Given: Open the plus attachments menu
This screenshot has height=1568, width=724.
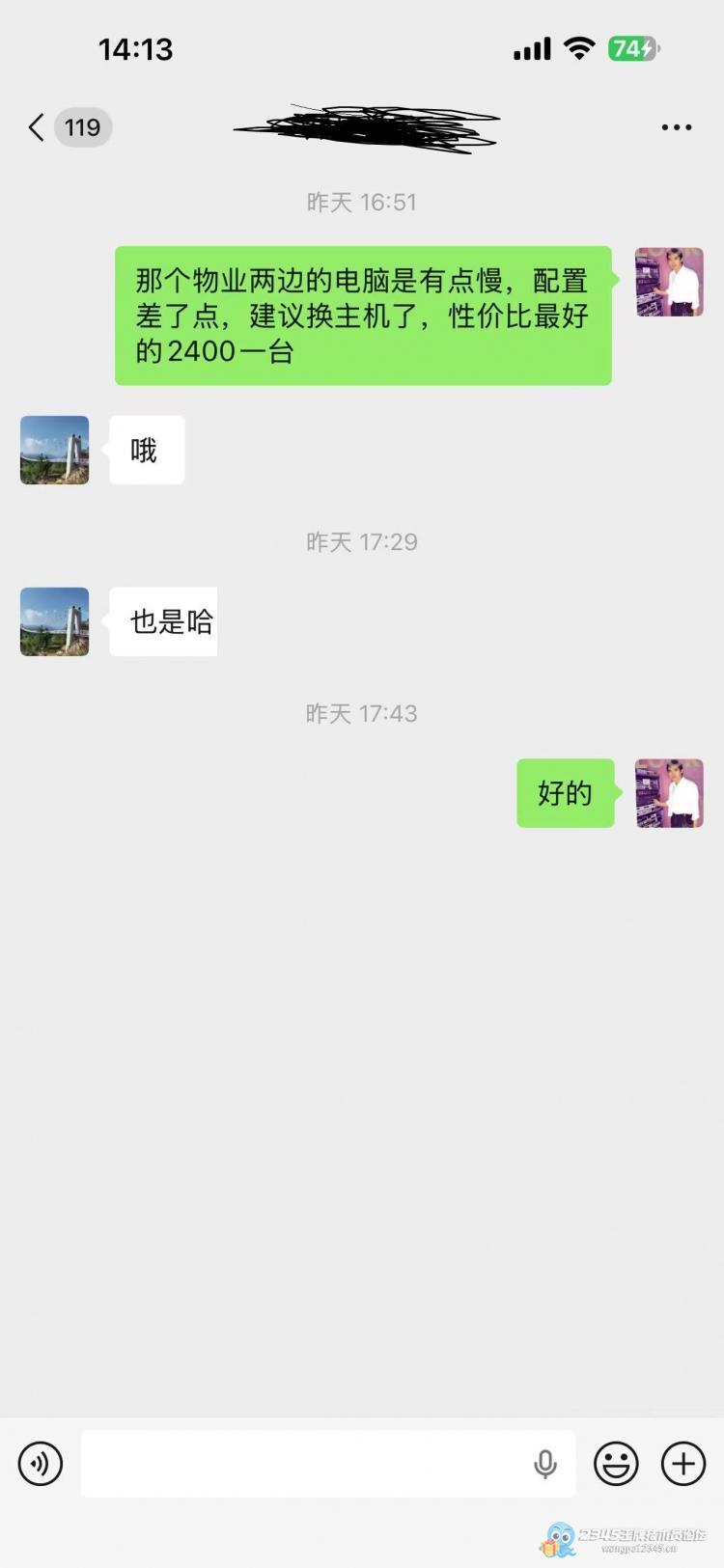Looking at the screenshot, I should 683,1464.
